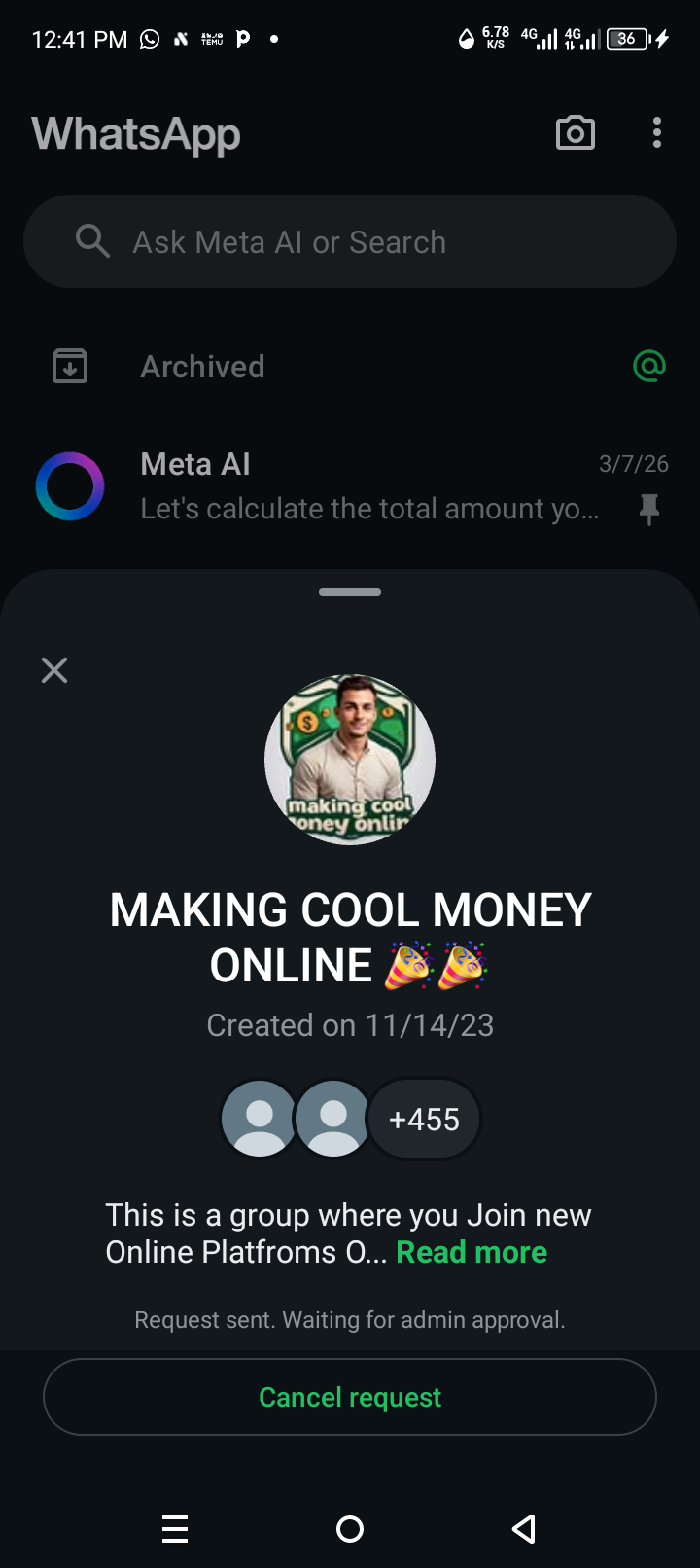
Task: Open the overflow menu
Action: pyautogui.click(x=657, y=133)
